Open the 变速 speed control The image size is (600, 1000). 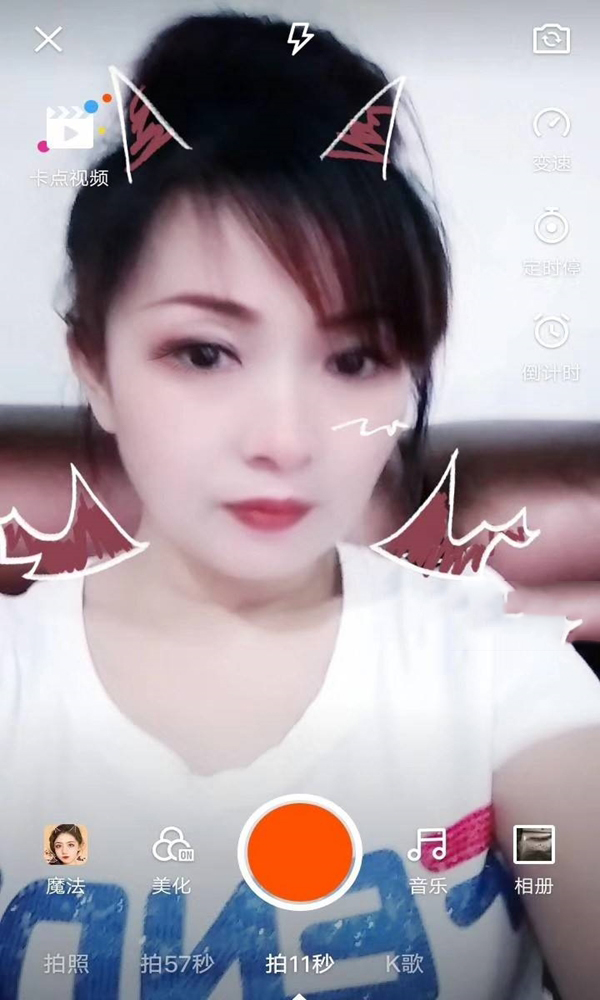point(551,137)
